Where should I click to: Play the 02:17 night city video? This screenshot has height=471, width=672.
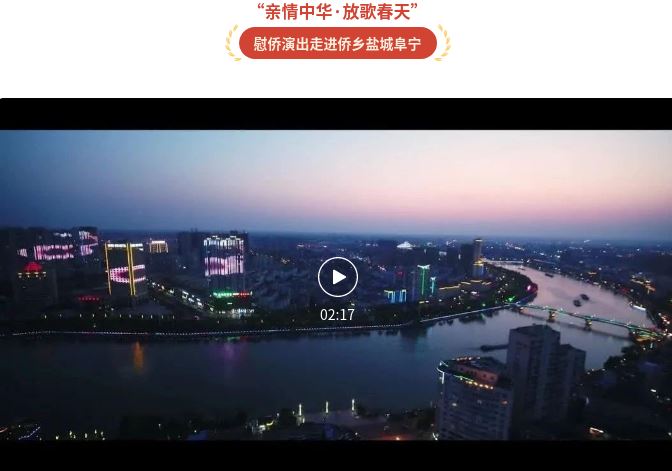pos(338,277)
